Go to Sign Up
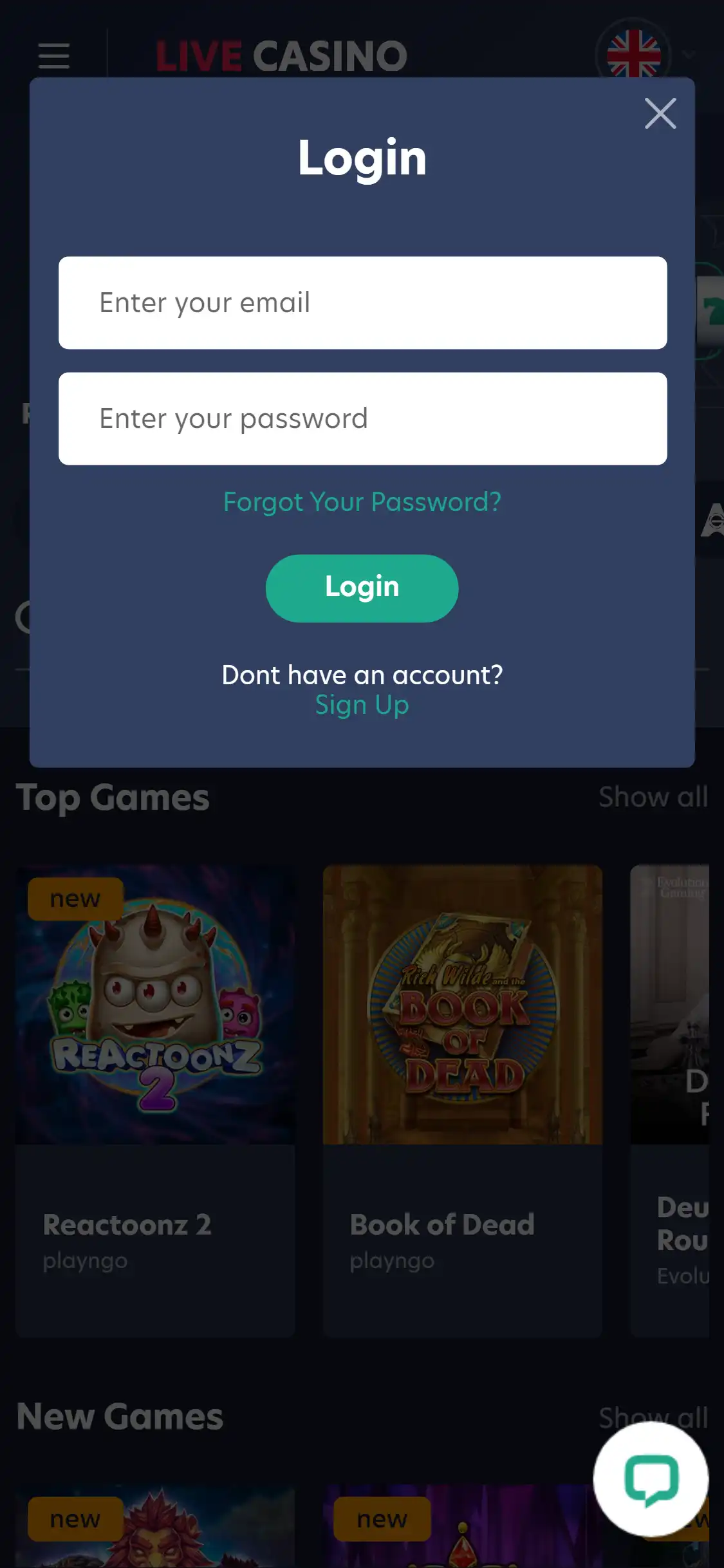 coord(362,705)
